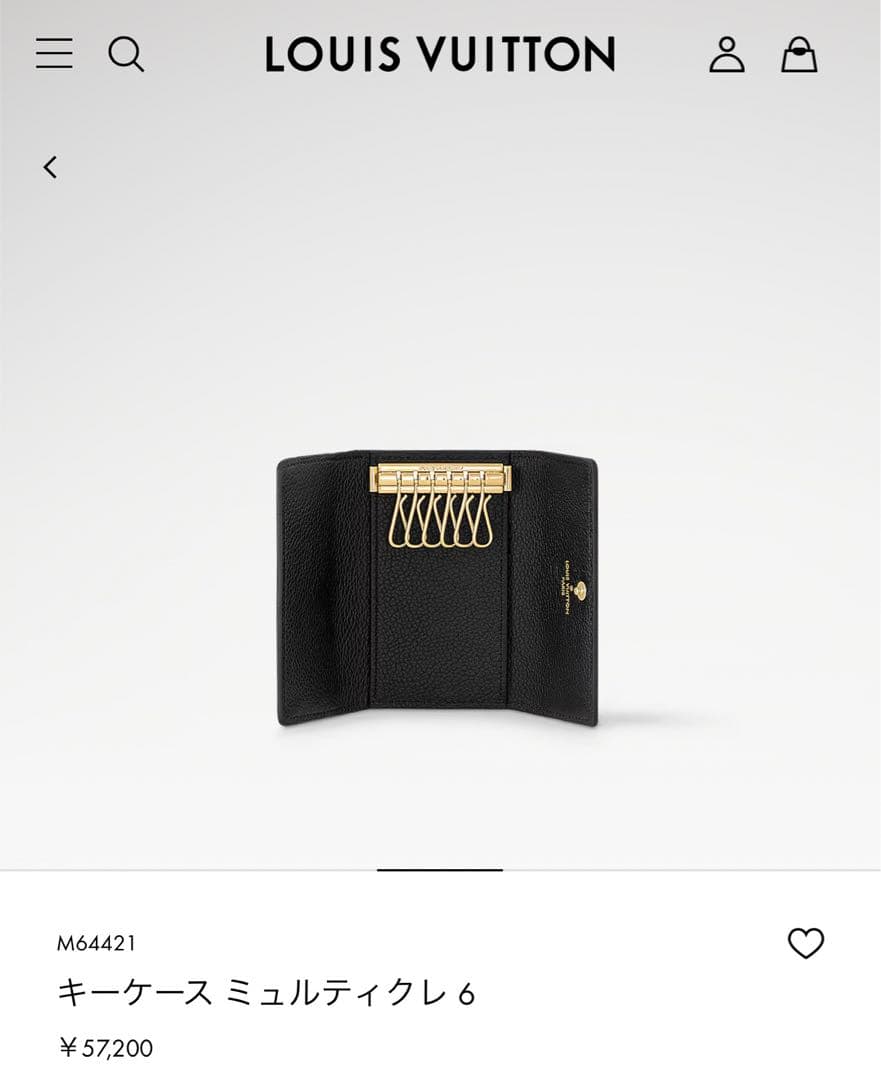The height and width of the screenshot is (1080, 881).
Task: Open the hamburger menu
Action: point(54,54)
